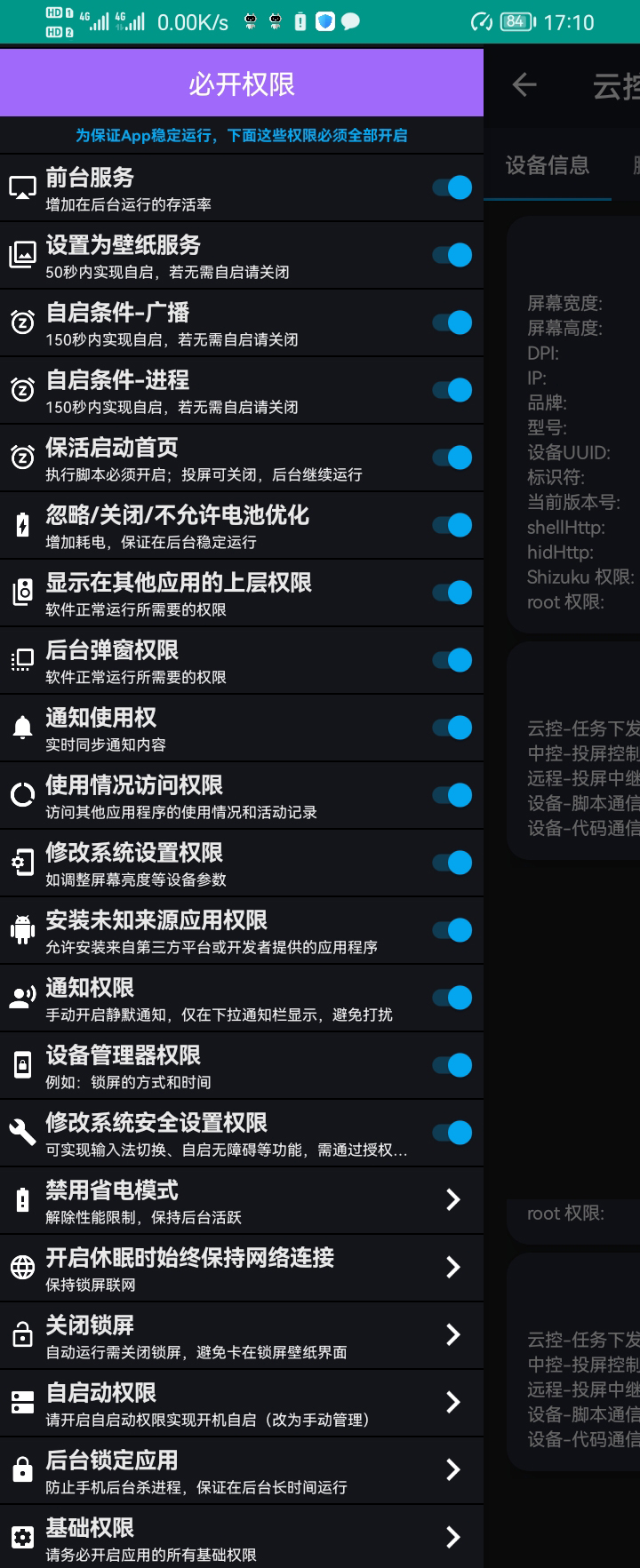The height and width of the screenshot is (1568, 640).
Task: Turn off the 设备管理器权限 switch
Action: [x=452, y=1065]
